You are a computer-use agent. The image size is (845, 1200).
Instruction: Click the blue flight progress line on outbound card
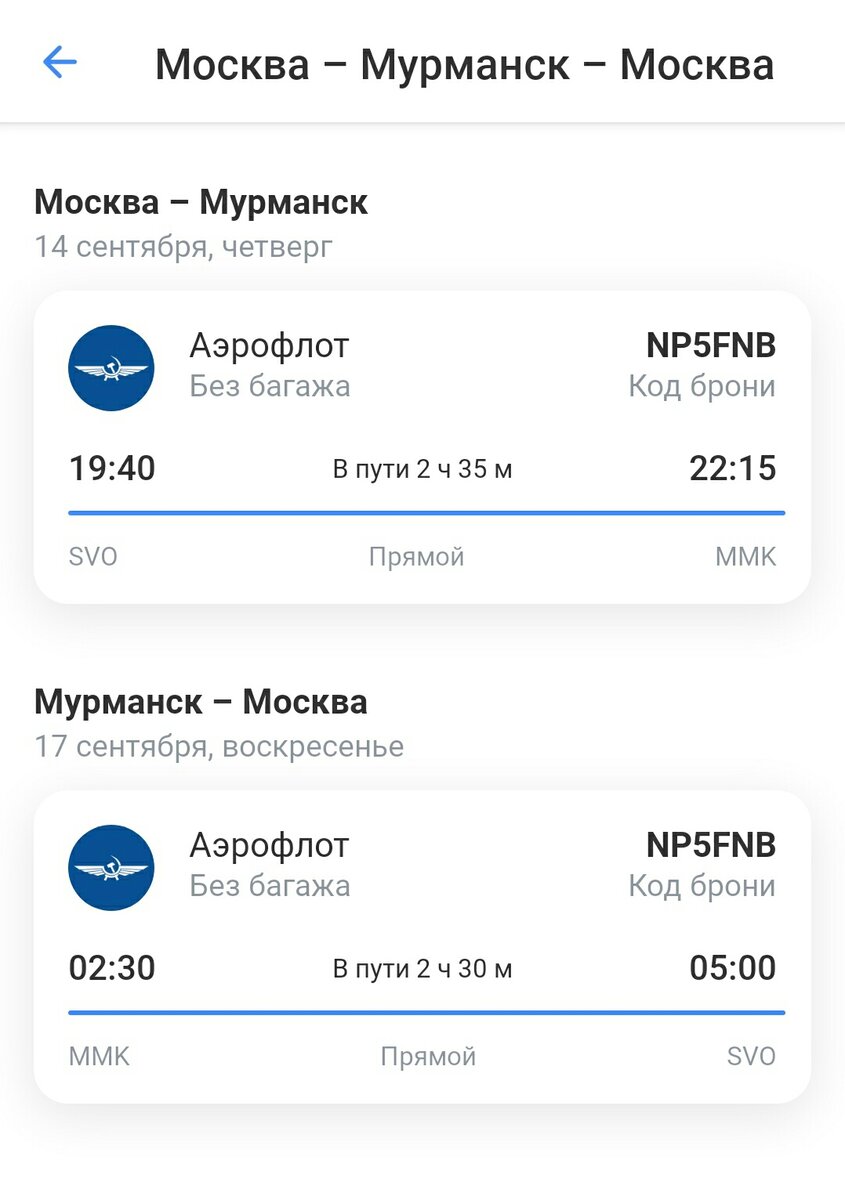click(424, 512)
